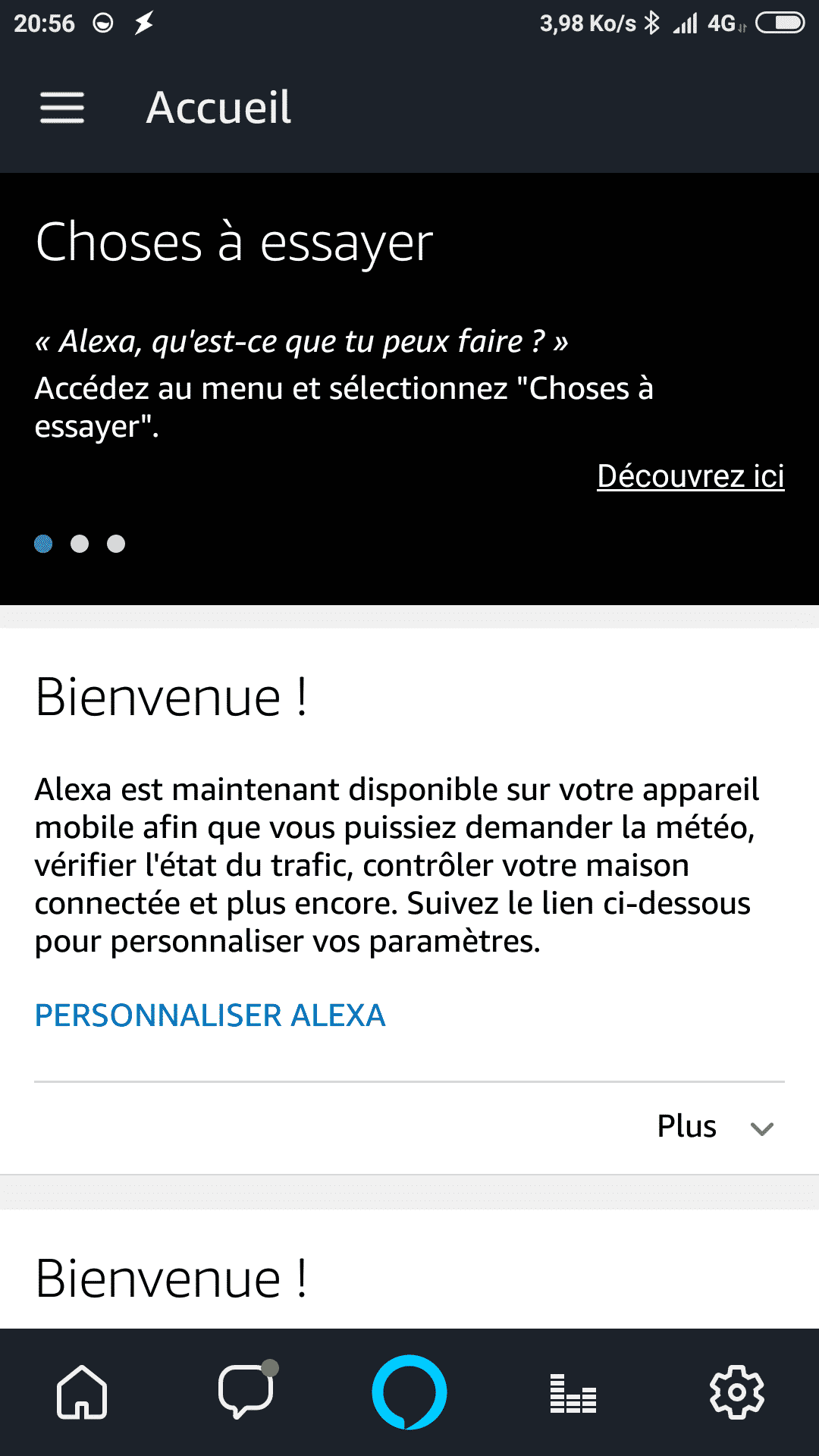The height and width of the screenshot is (1456, 819).
Task: Open the settings gear tab
Action: (x=736, y=1392)
